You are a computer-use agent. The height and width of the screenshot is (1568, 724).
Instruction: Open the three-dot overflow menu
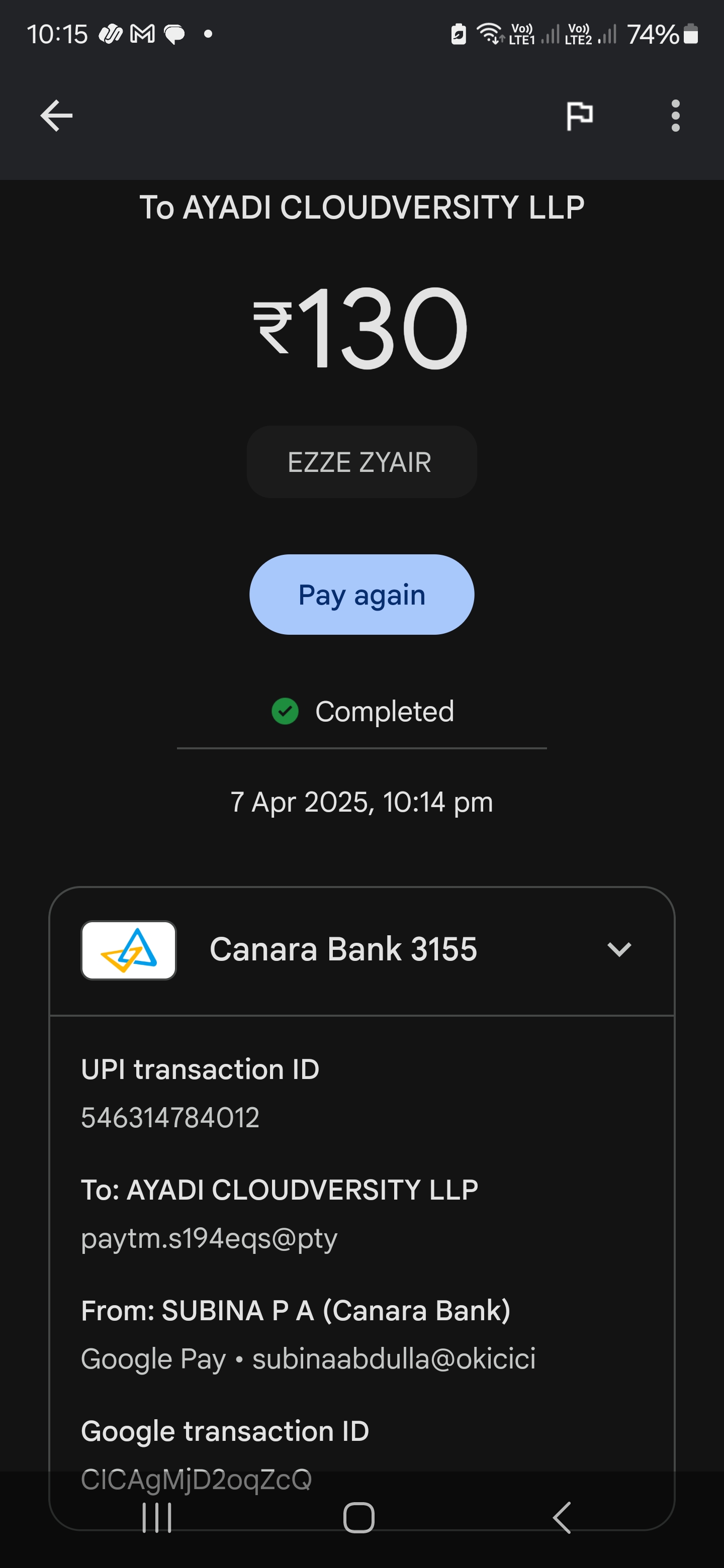click(675, 116)
